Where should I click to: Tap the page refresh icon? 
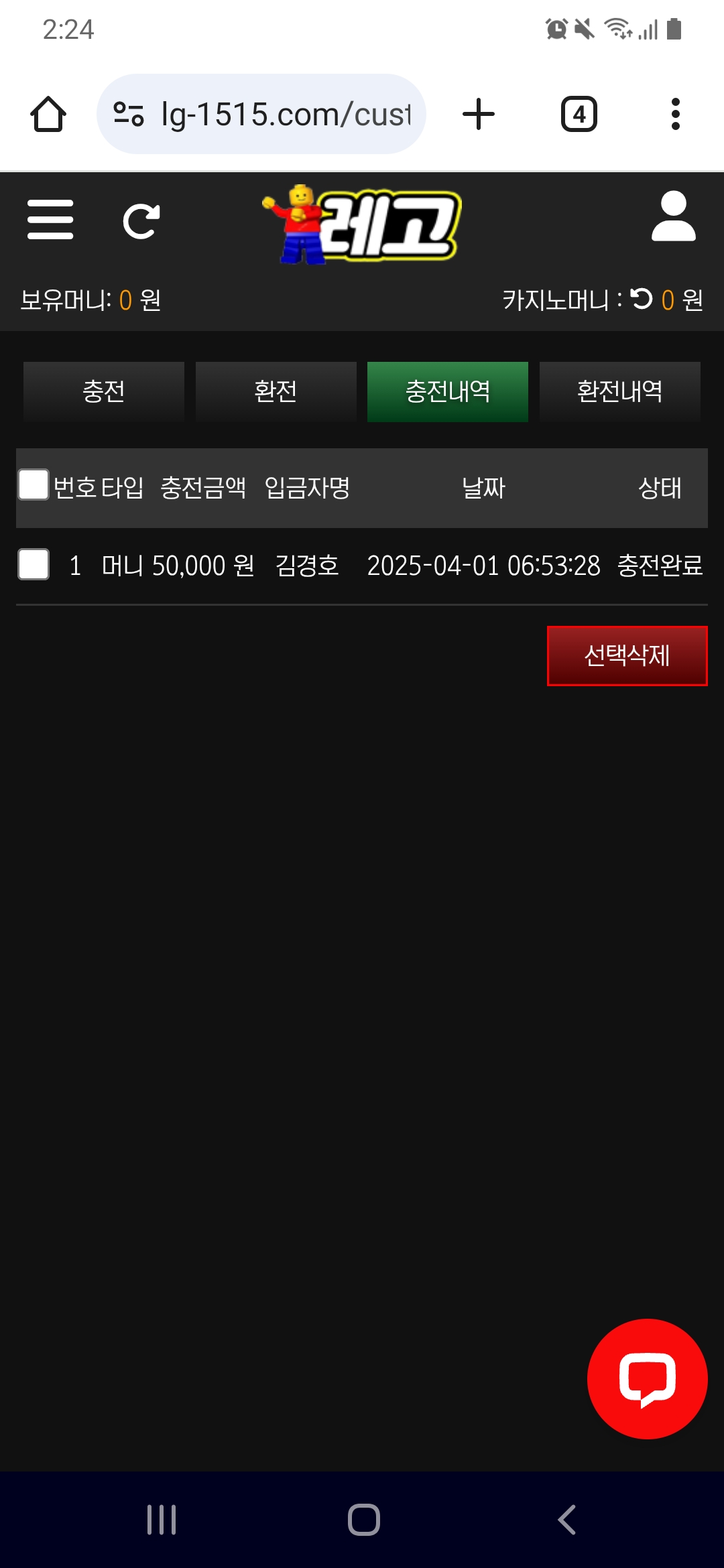tap(141, 221)
